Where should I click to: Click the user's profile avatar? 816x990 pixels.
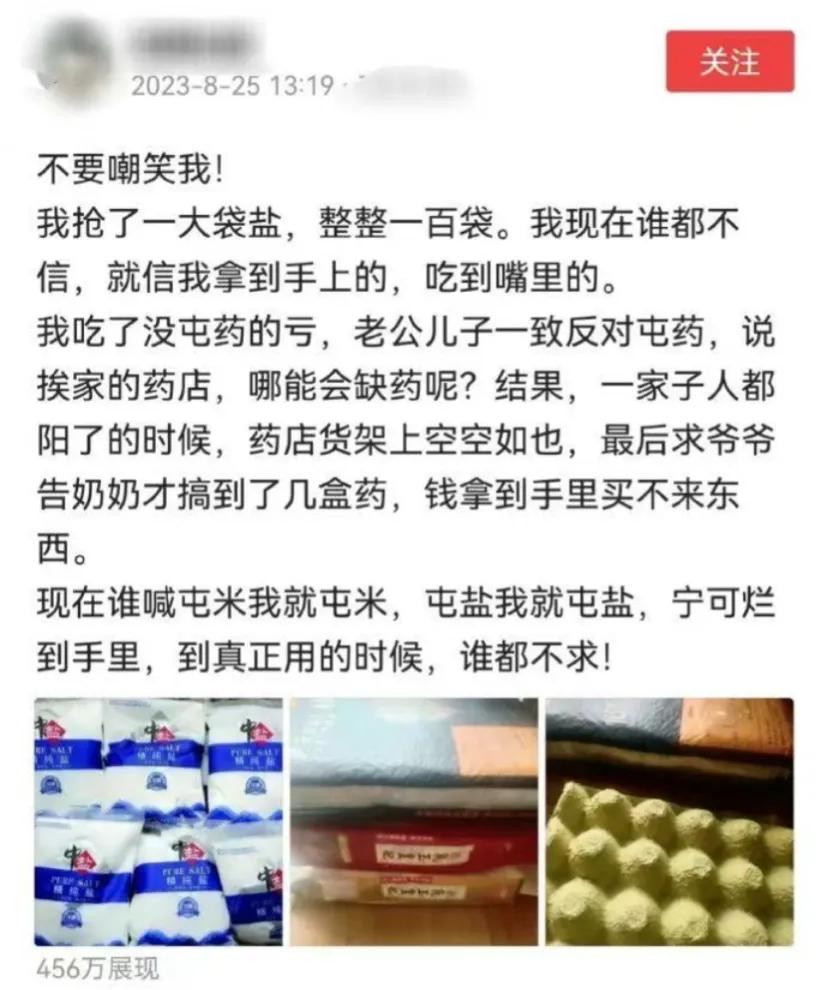click(x=68, y=58)
